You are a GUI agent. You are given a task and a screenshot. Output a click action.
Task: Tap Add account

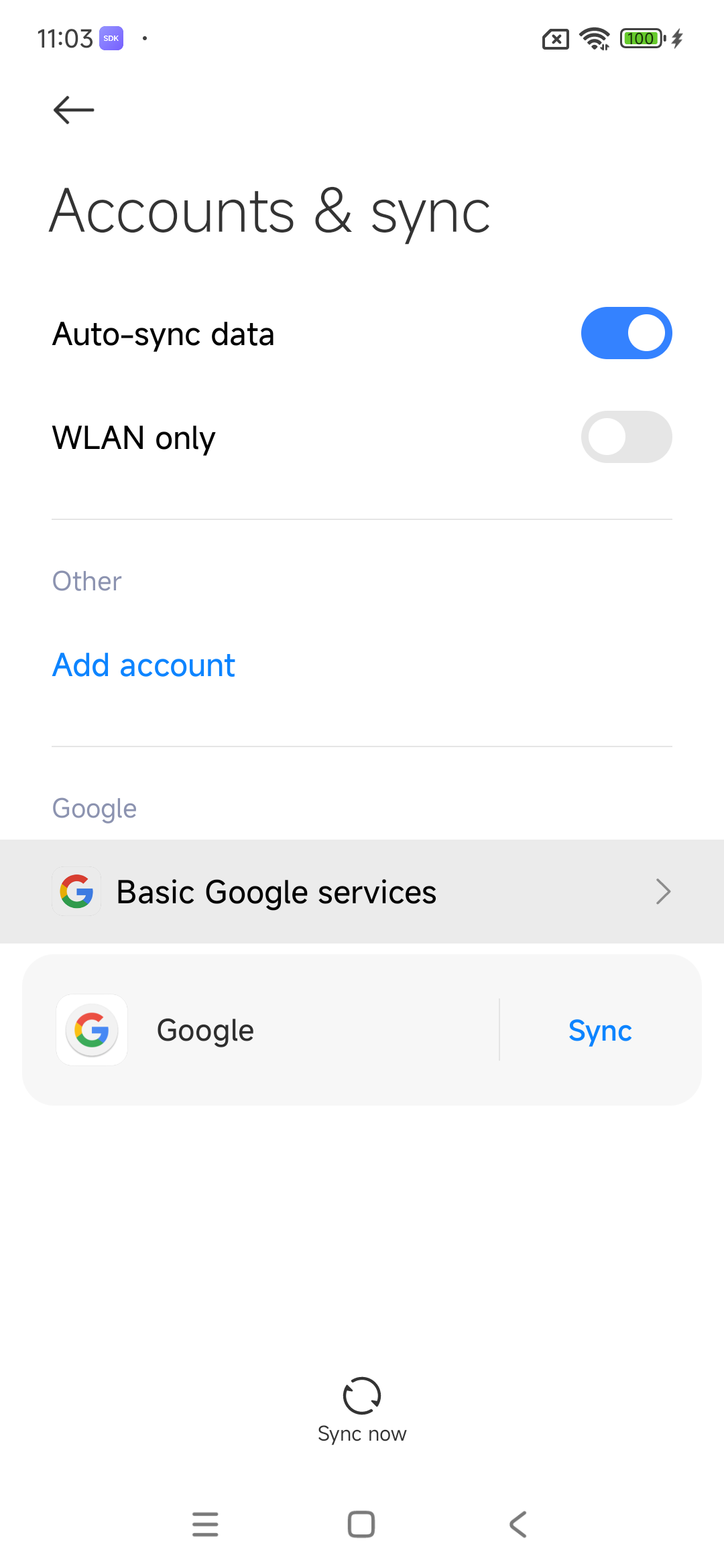pyautogui.click(x=144, y=665)
